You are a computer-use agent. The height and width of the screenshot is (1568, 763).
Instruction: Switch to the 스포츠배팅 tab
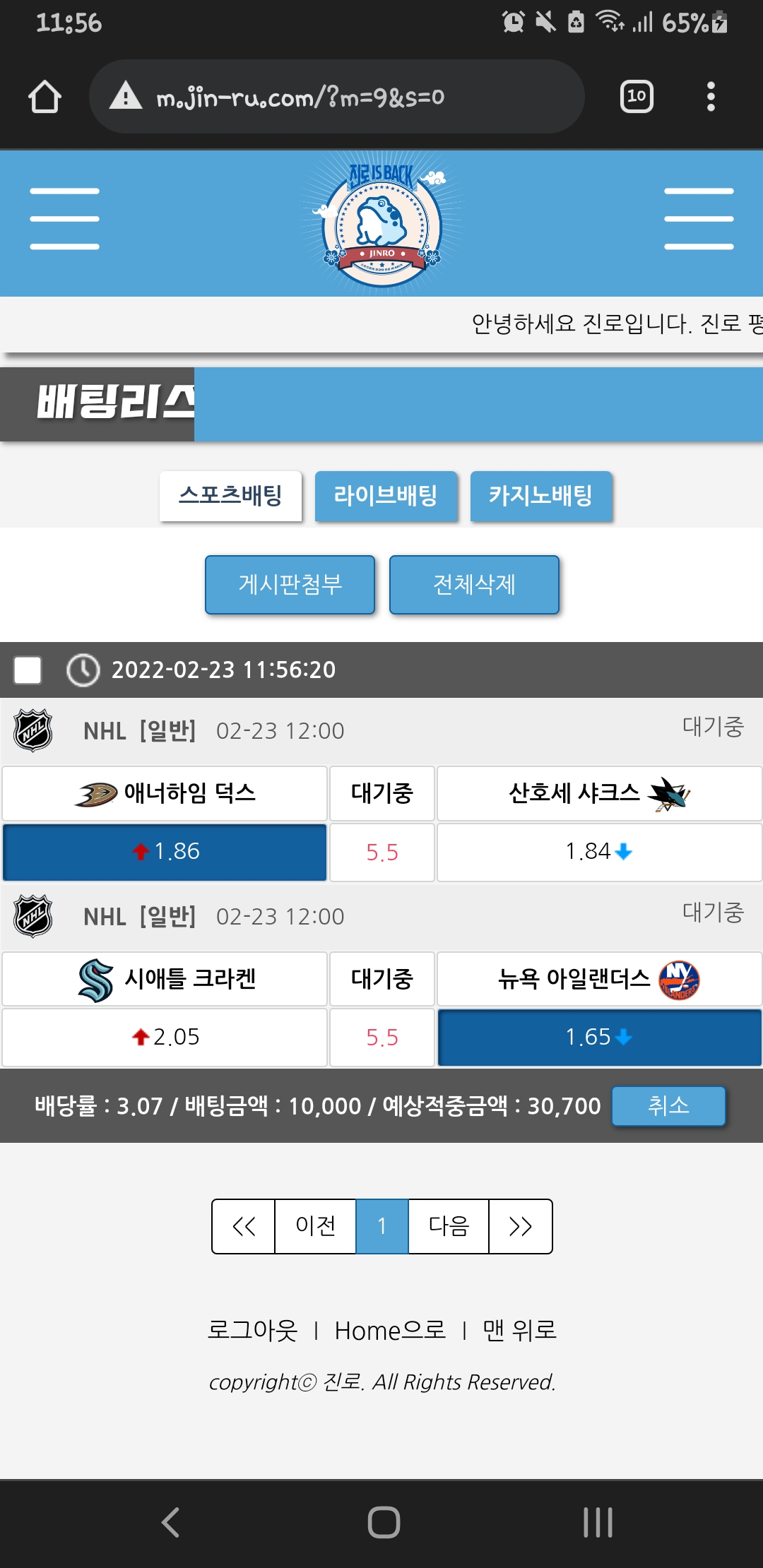click(230, 496)
